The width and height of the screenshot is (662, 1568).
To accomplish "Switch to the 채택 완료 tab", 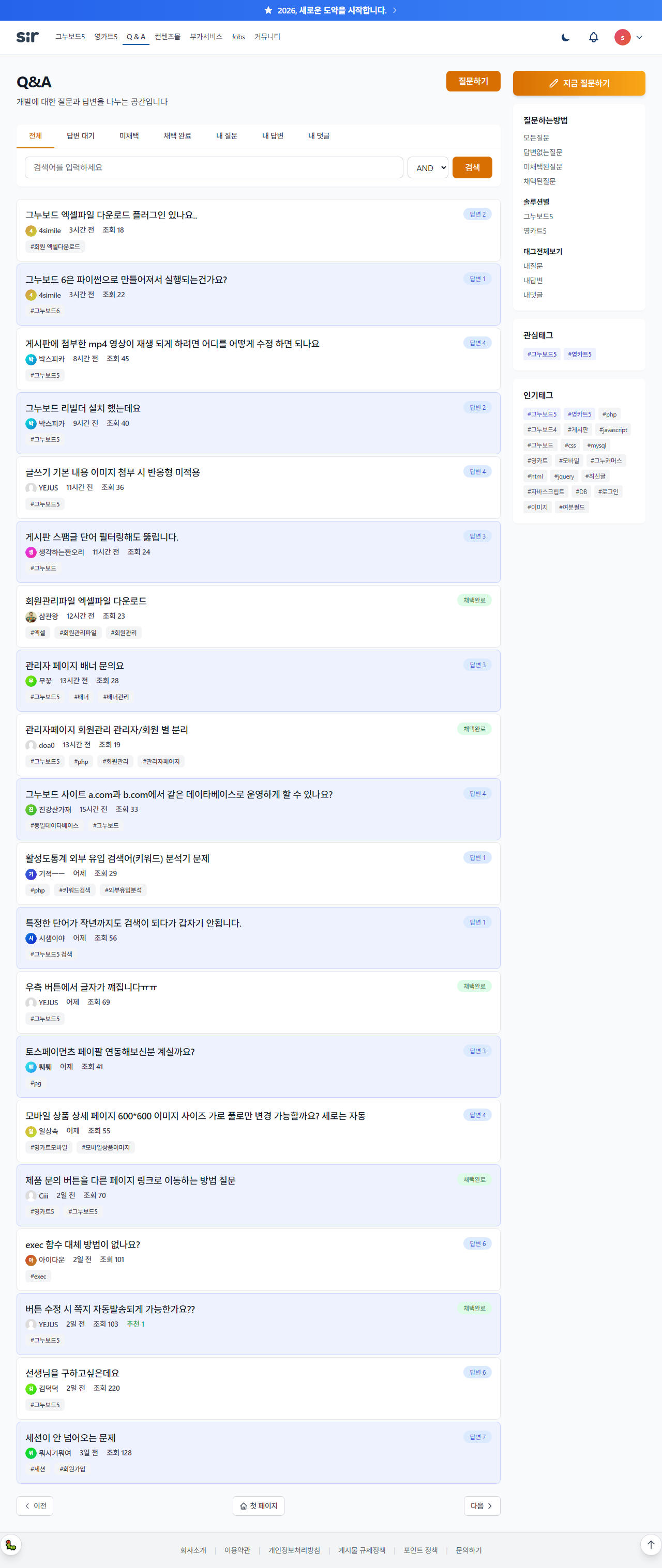I will (x=177, y=136).
